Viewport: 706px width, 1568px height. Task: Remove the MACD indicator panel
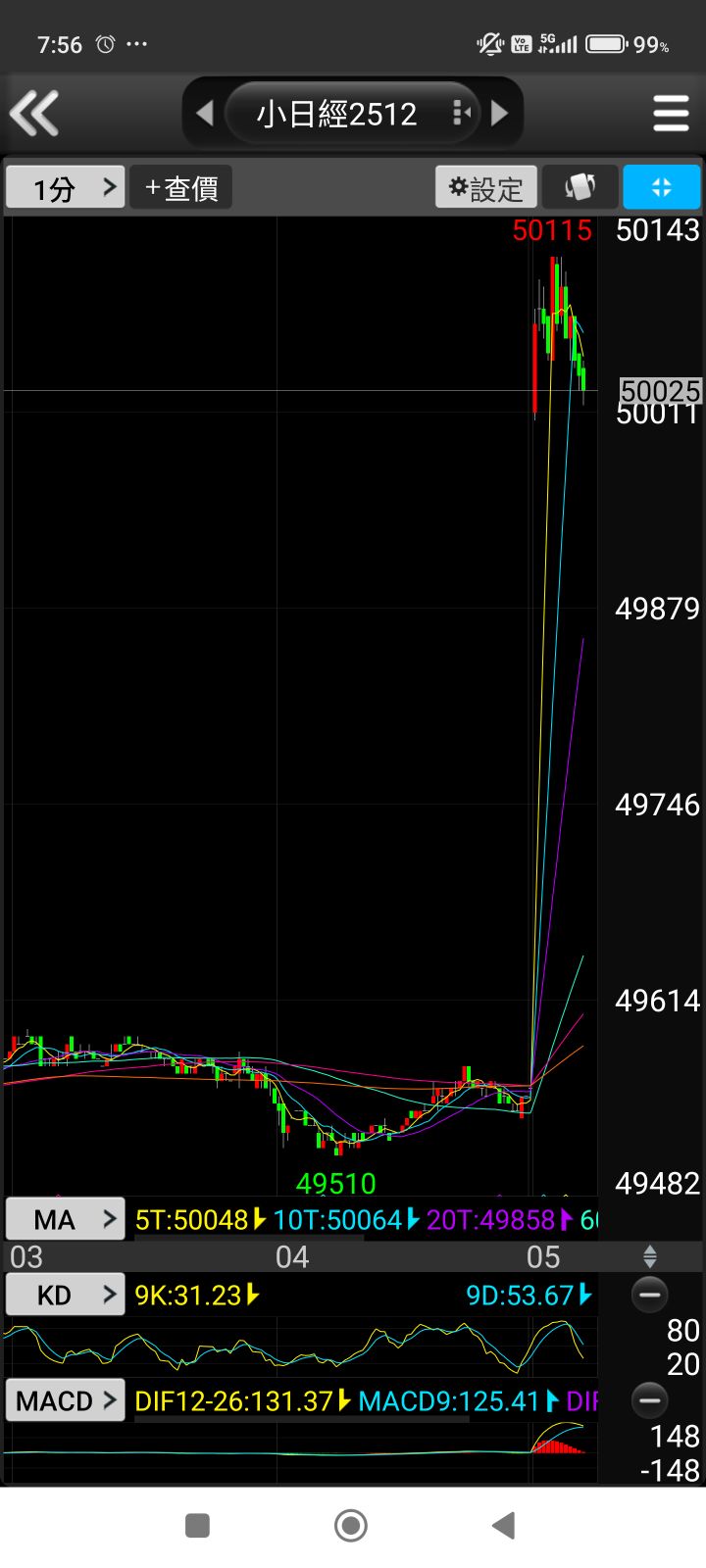click(649, 1400)
